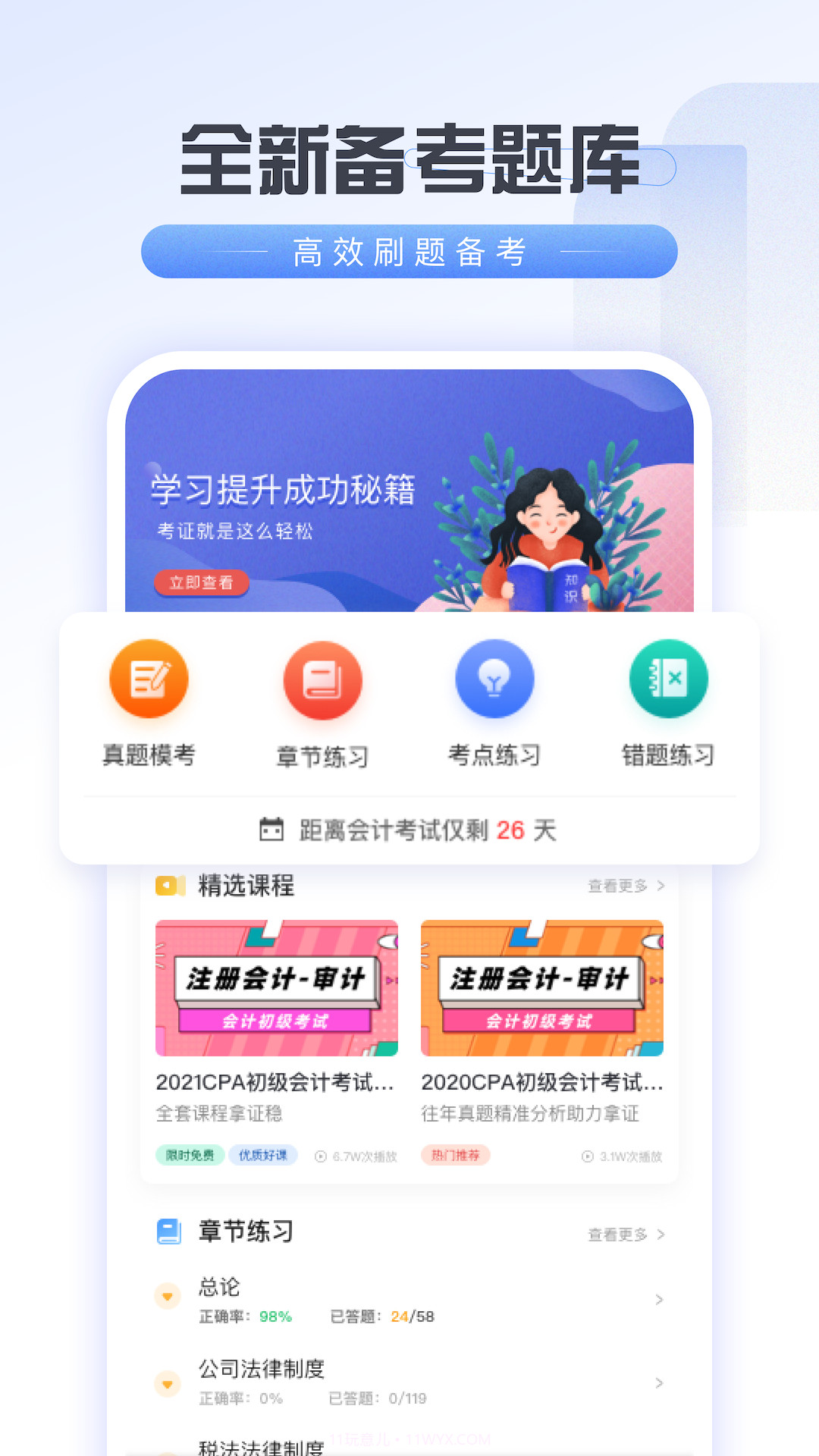Select the 真题模考 practice icon
Viewport: 819px width, 1456px height.
149,679
